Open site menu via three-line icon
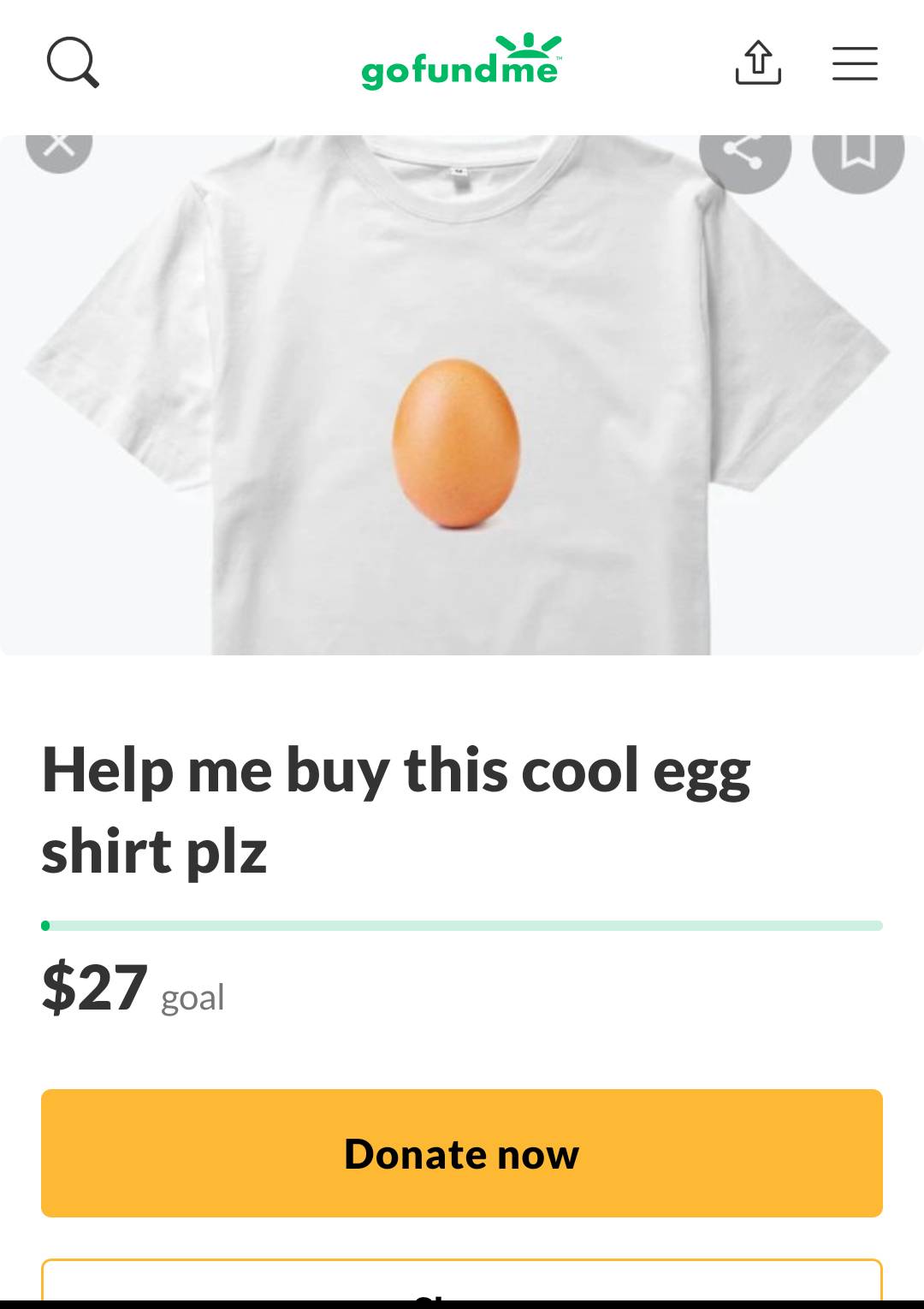924x1309 pixels. coord(853,63)
